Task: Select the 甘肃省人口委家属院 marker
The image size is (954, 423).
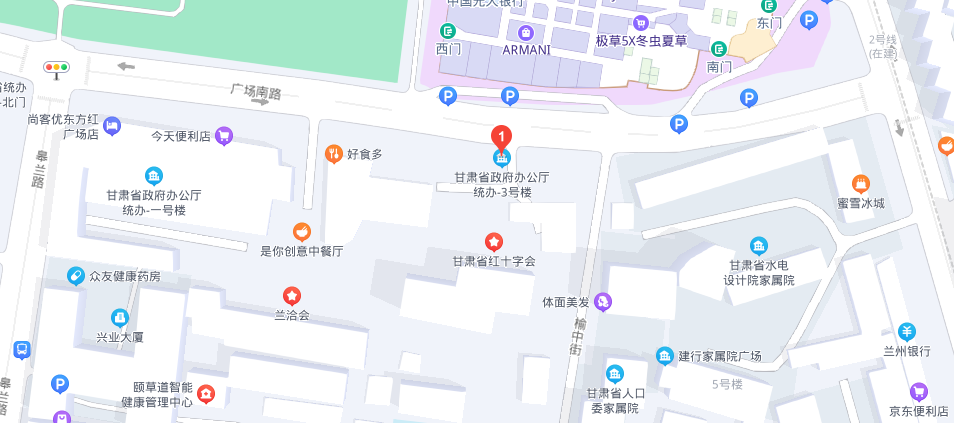Action: [615, 374]
